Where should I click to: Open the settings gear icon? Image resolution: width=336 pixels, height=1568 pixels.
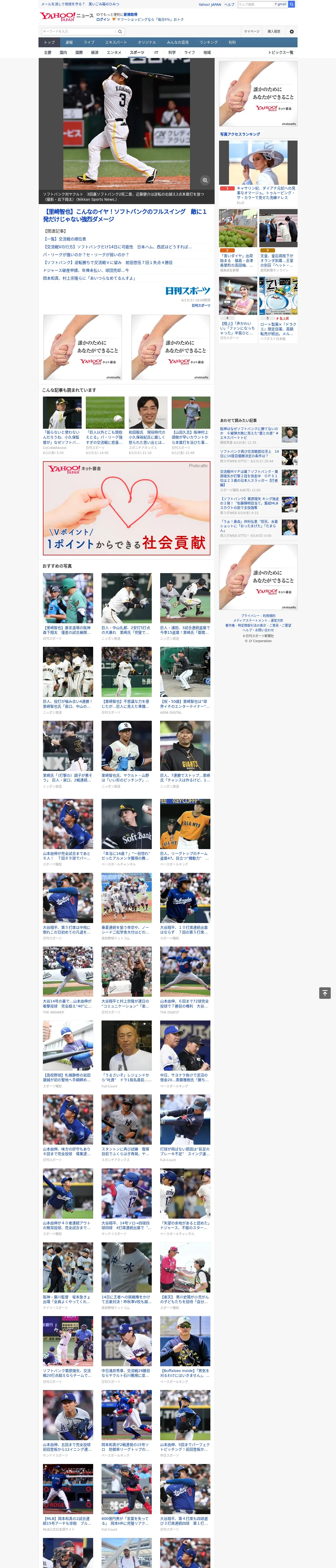[292, 32]
